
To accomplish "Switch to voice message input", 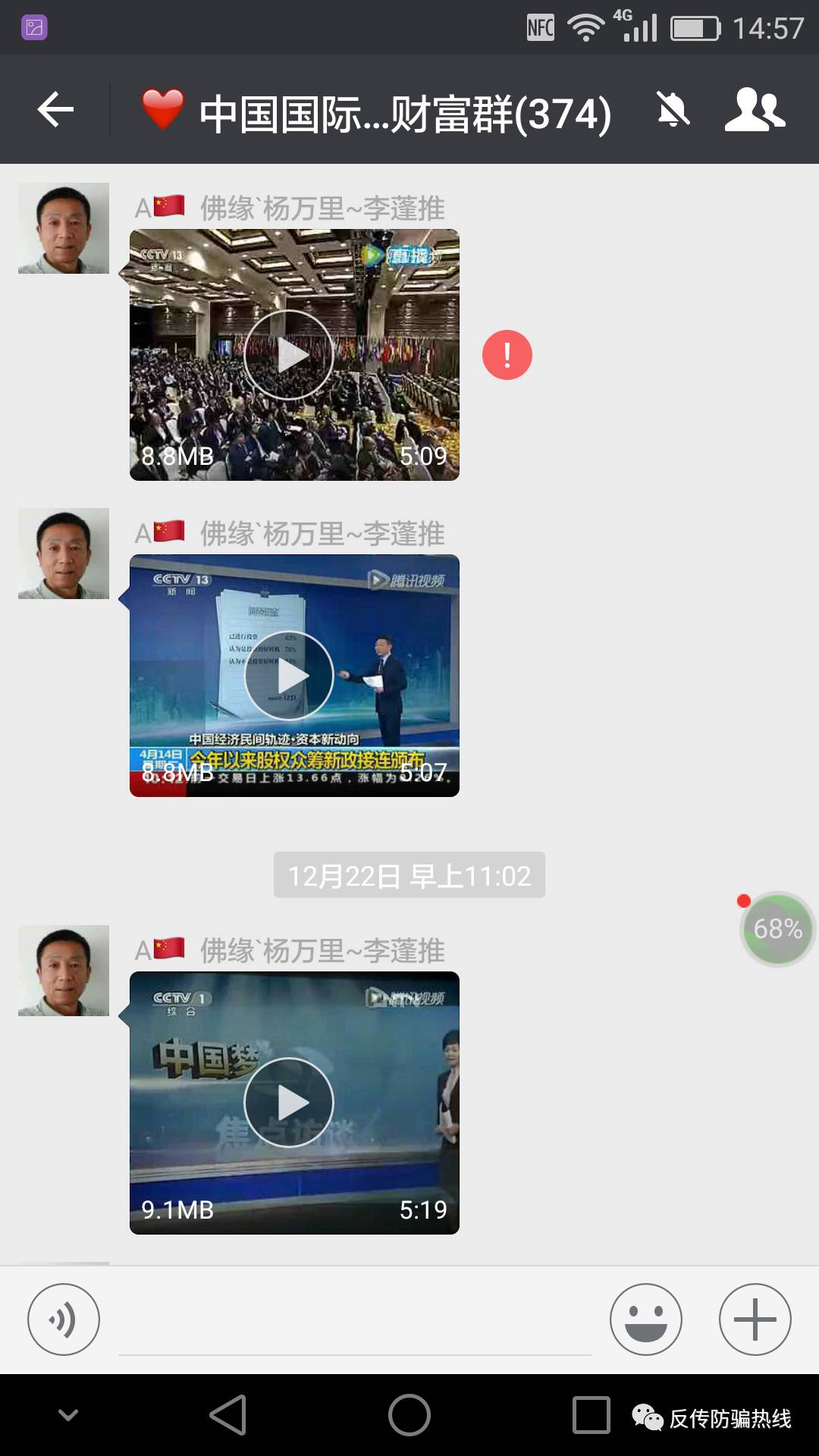I will [x=64, y=1319].
